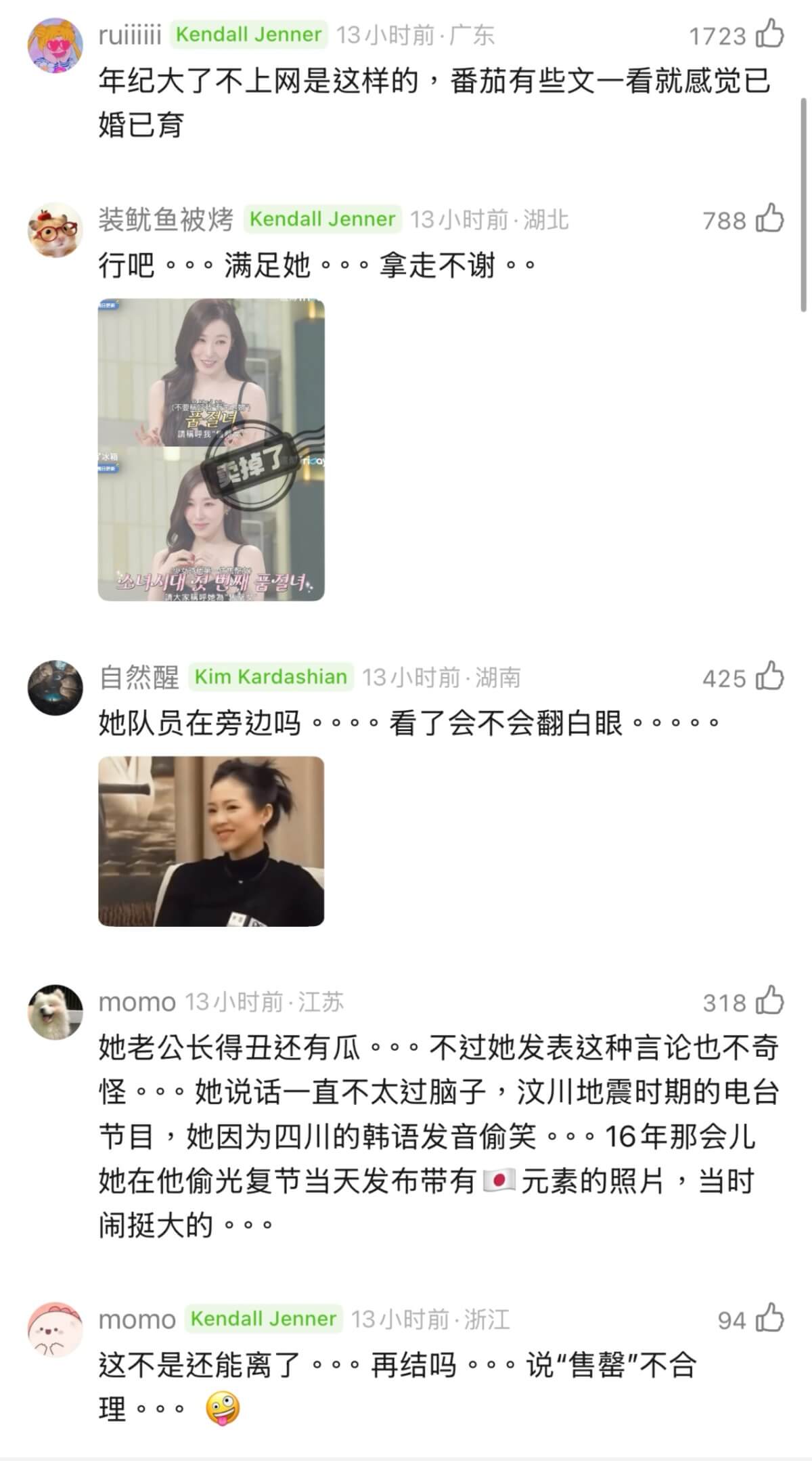Enlarge the photo in 自然醒's comment
Image resolution: width=812 pixels, height=1461 pixels.
pyautogui.click(x=211, y=841)
